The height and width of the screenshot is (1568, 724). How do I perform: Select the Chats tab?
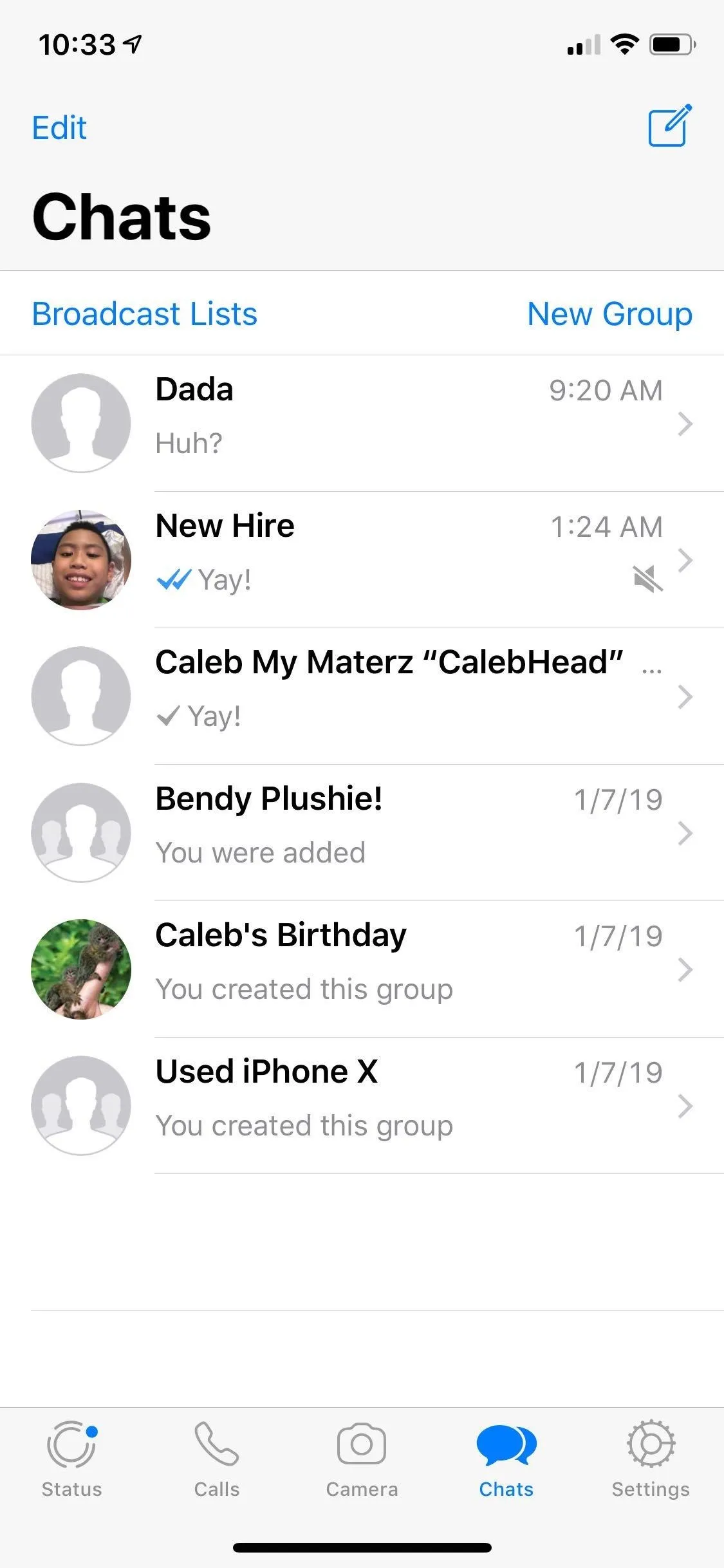click(506, 1460)
